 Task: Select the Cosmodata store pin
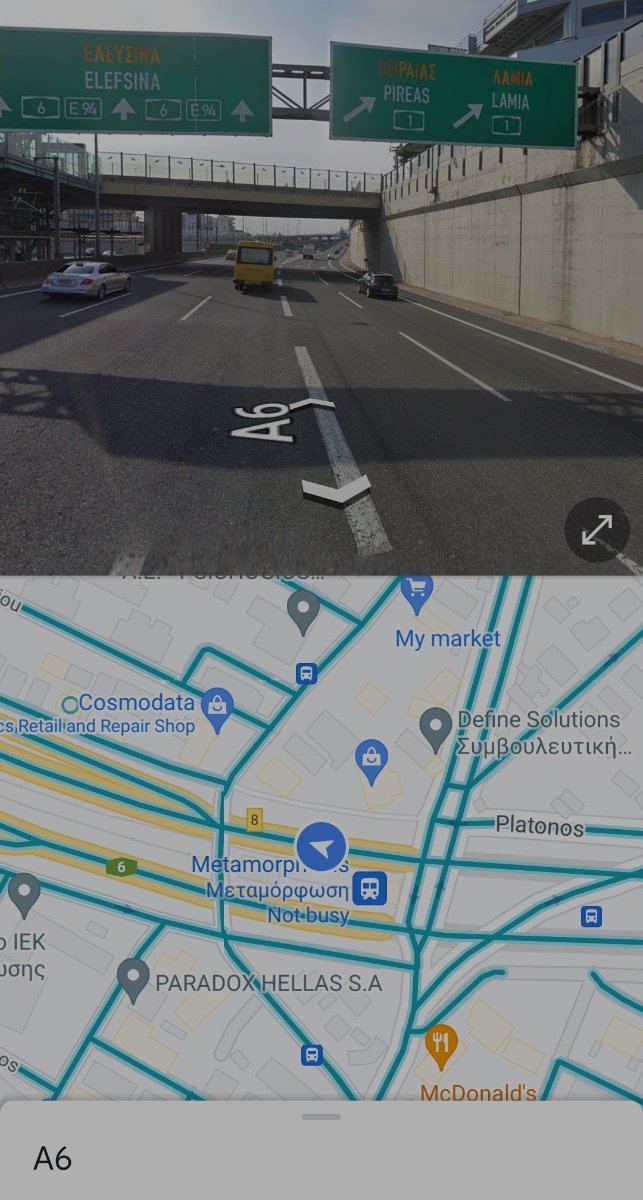(217, 707)
